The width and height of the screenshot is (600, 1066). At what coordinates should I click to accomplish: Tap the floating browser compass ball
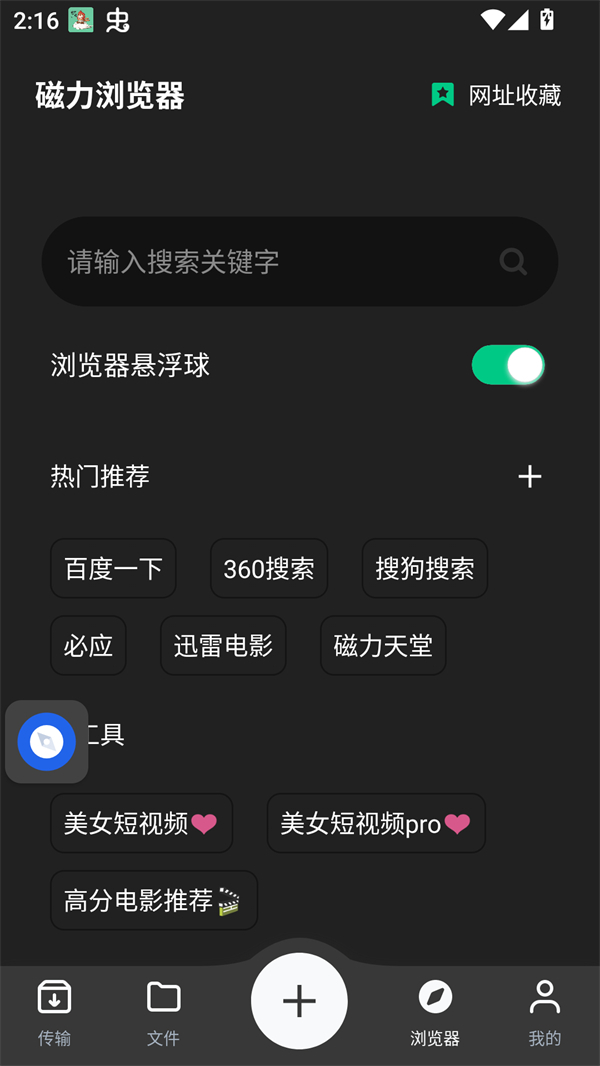[46, 742]
